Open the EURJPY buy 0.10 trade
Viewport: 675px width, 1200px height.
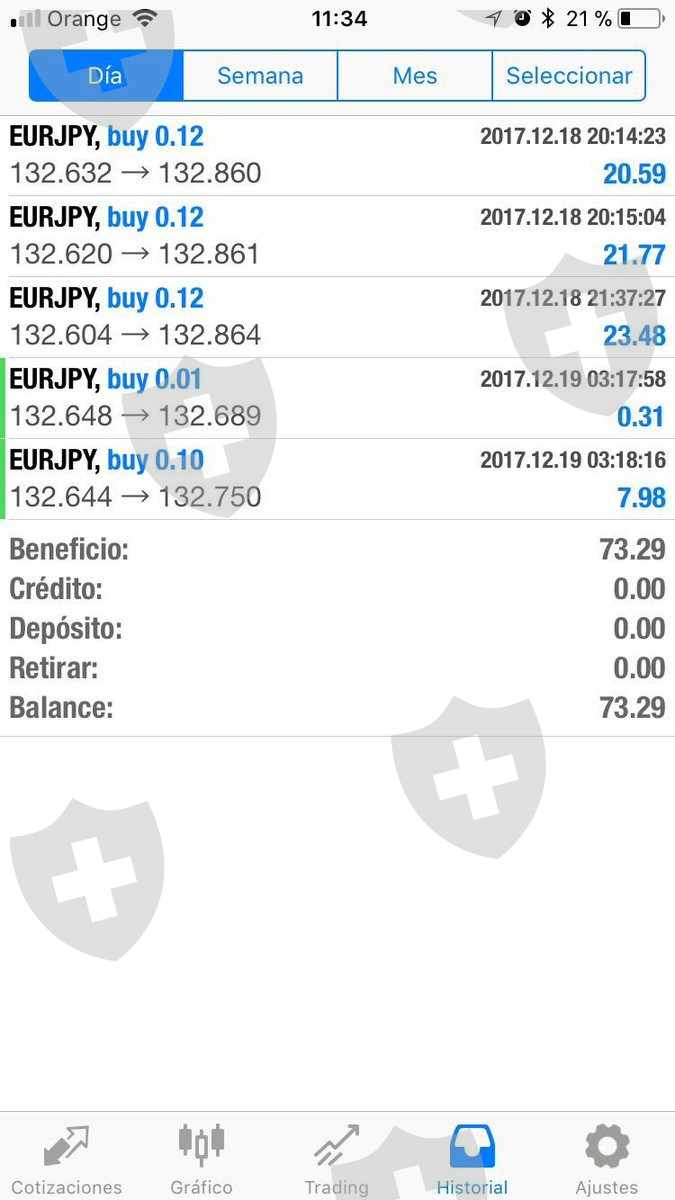coord(337,480)
